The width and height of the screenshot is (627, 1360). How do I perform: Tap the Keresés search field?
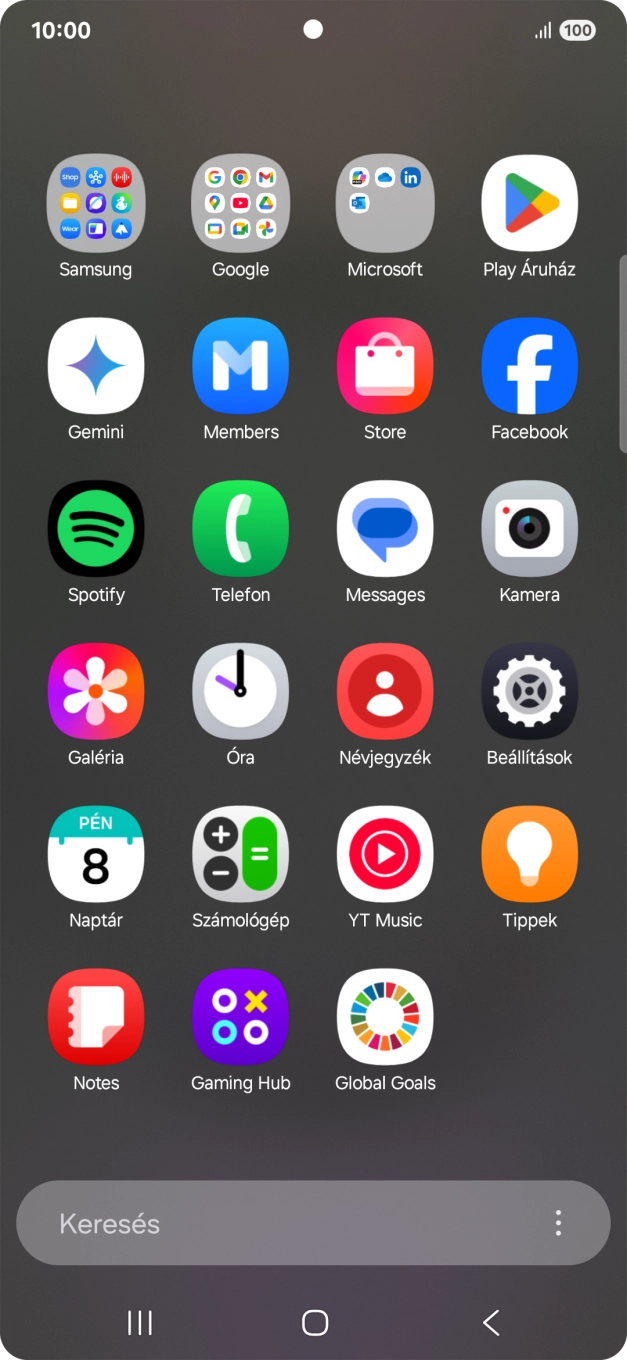[280, 1223]
